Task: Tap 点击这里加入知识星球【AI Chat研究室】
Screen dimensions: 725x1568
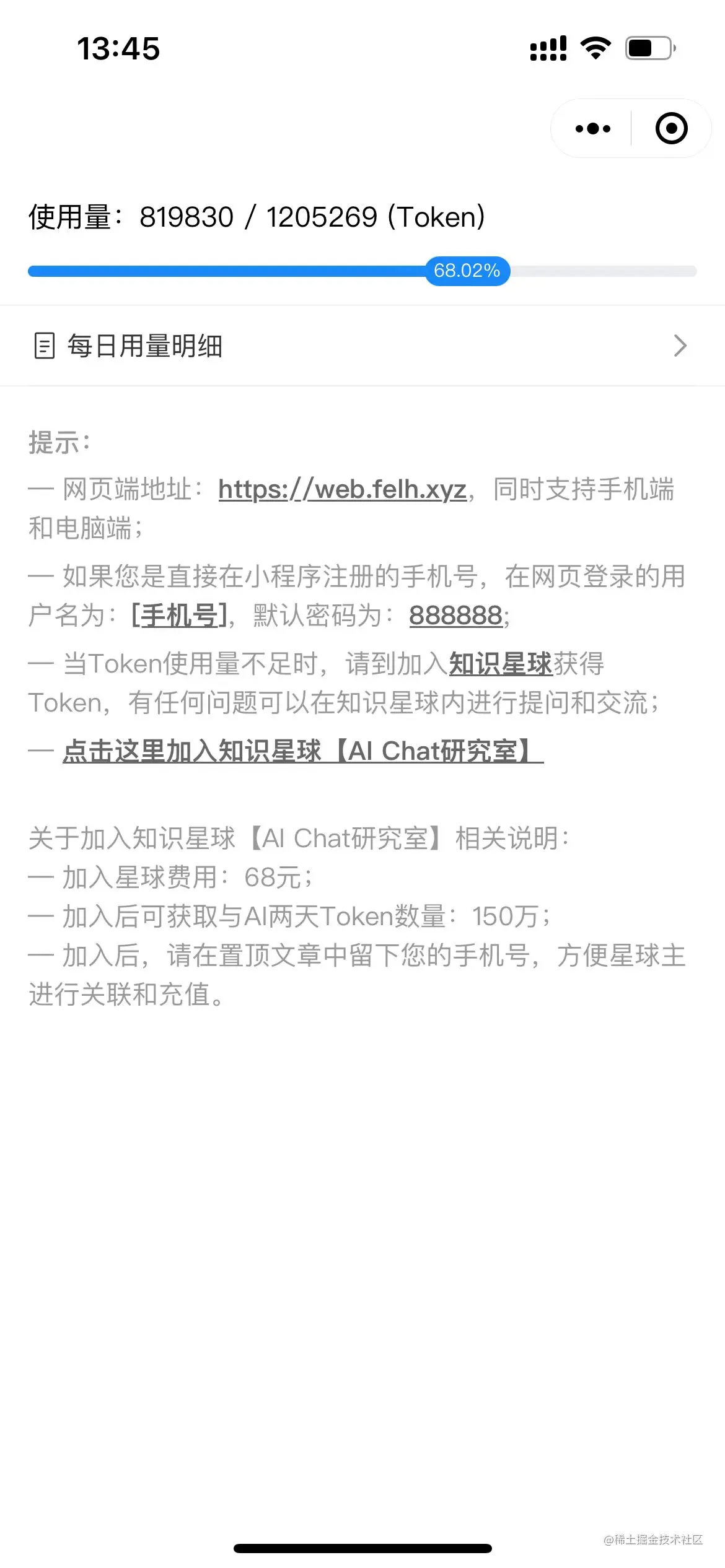Action: pyautogui.click(x=302, y=751)
